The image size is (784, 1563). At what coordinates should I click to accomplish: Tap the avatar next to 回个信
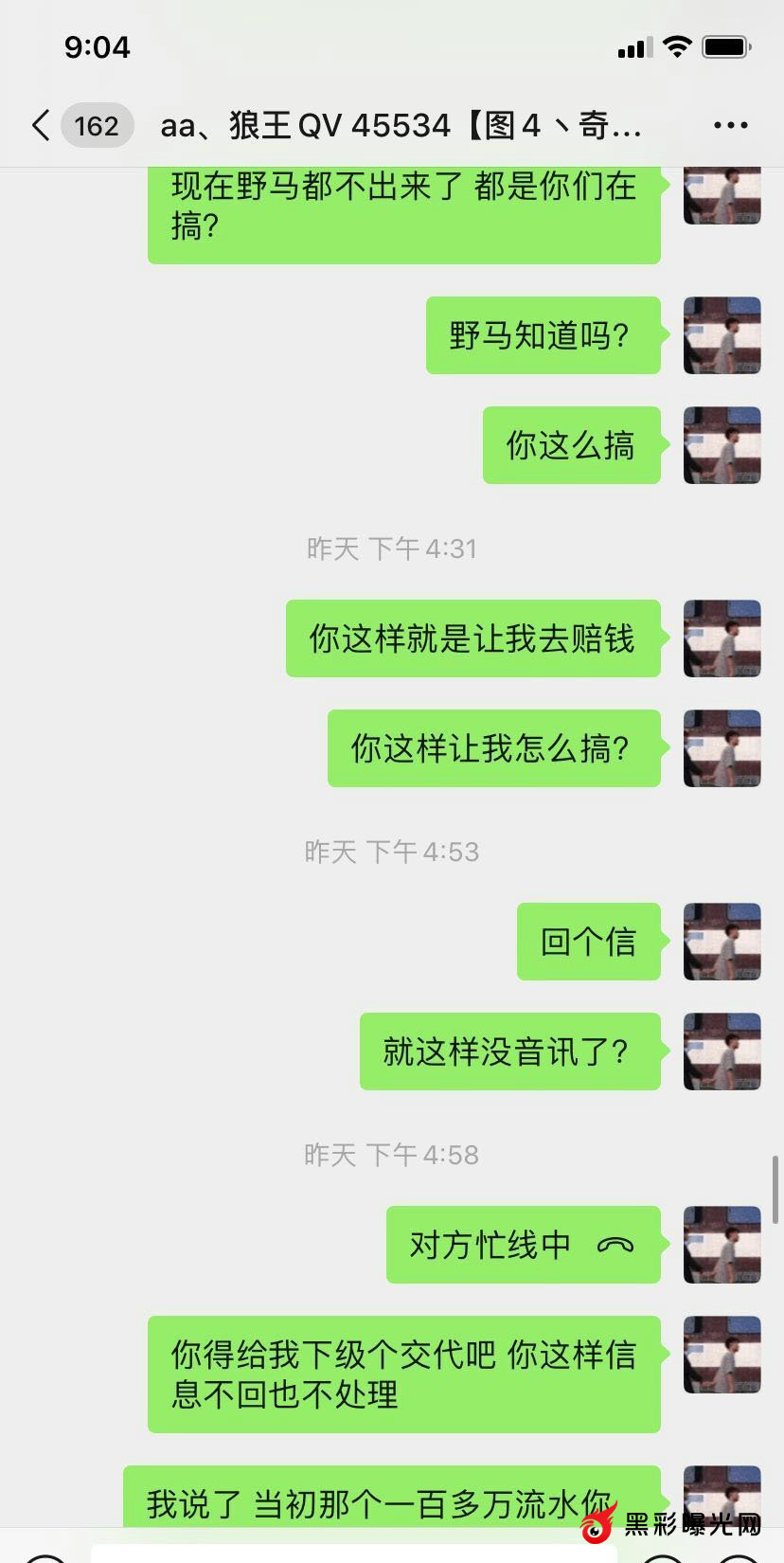(x=722, y=942)
